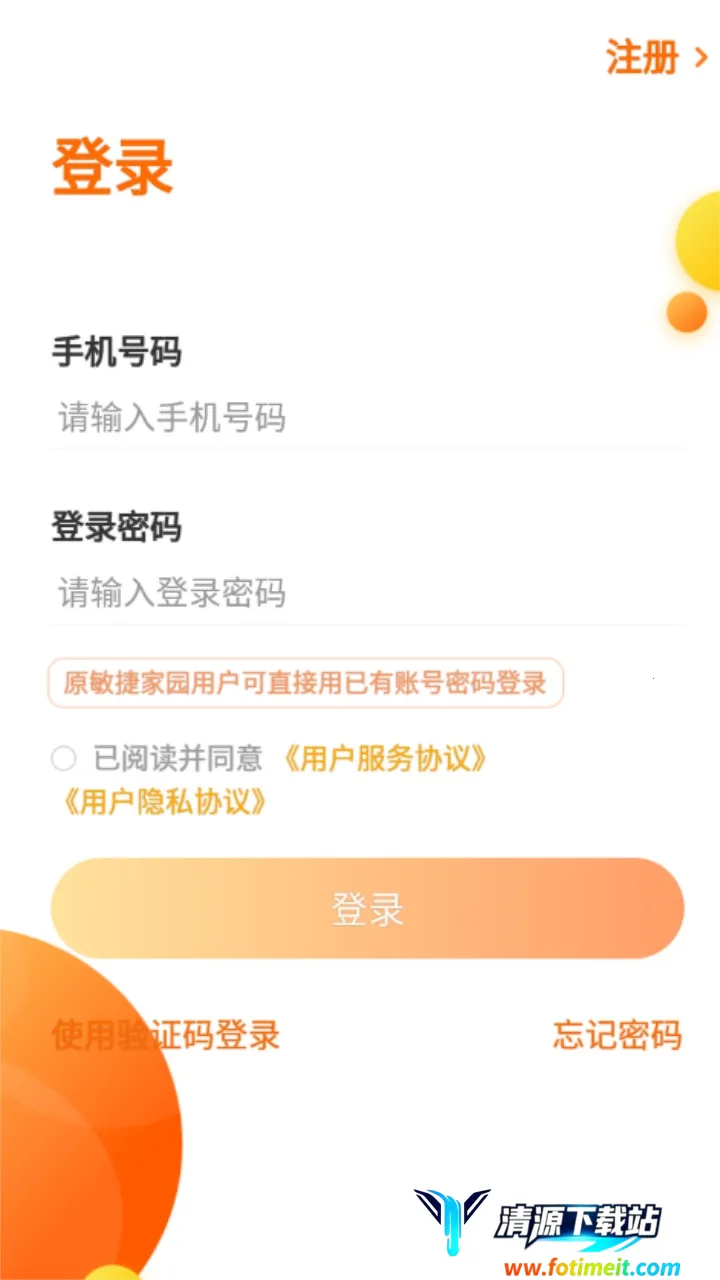This screenshot has height=1280, width=720.
Task: Tap the 登录密码 password input field
Action: (365, 593)
